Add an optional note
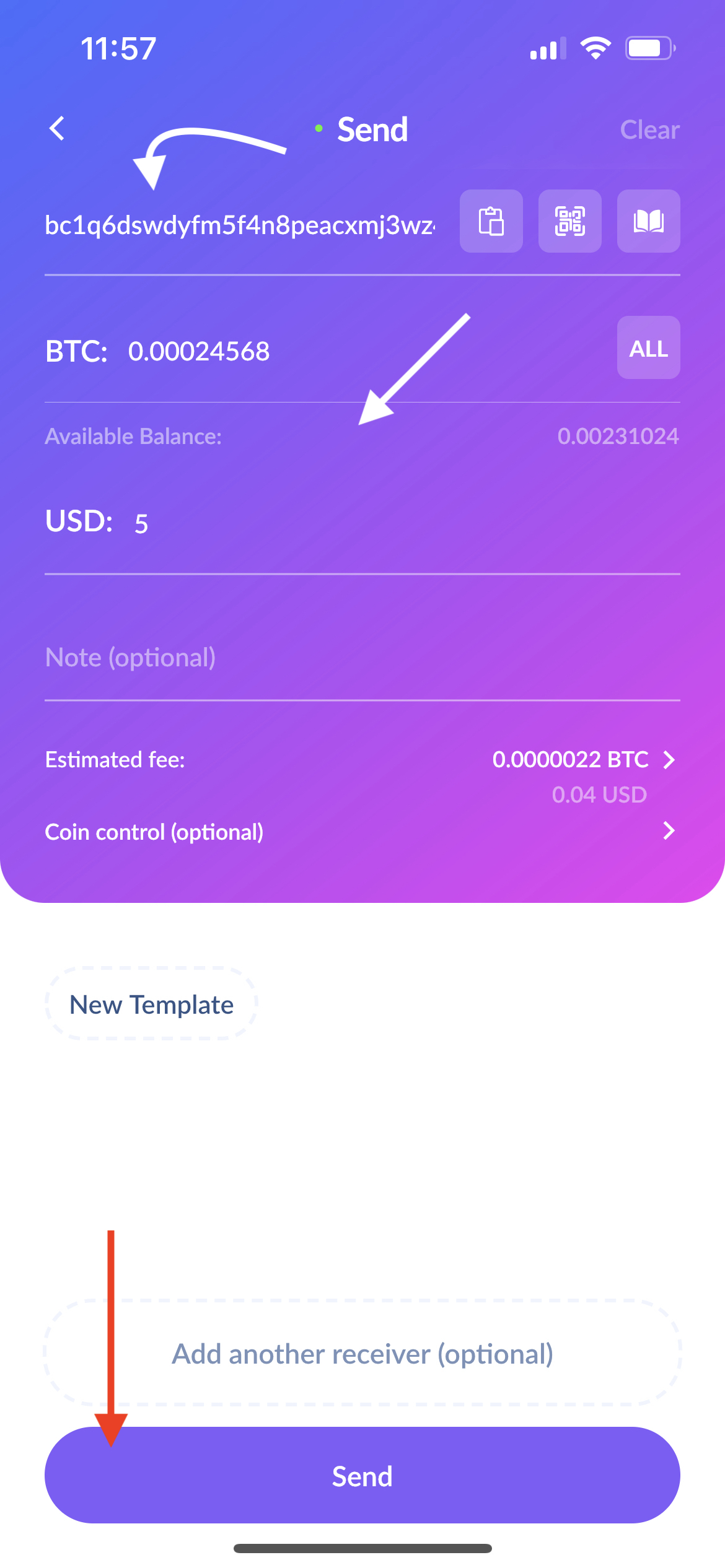Viewport: 725px width, 1568px height. tap(362, 658)
